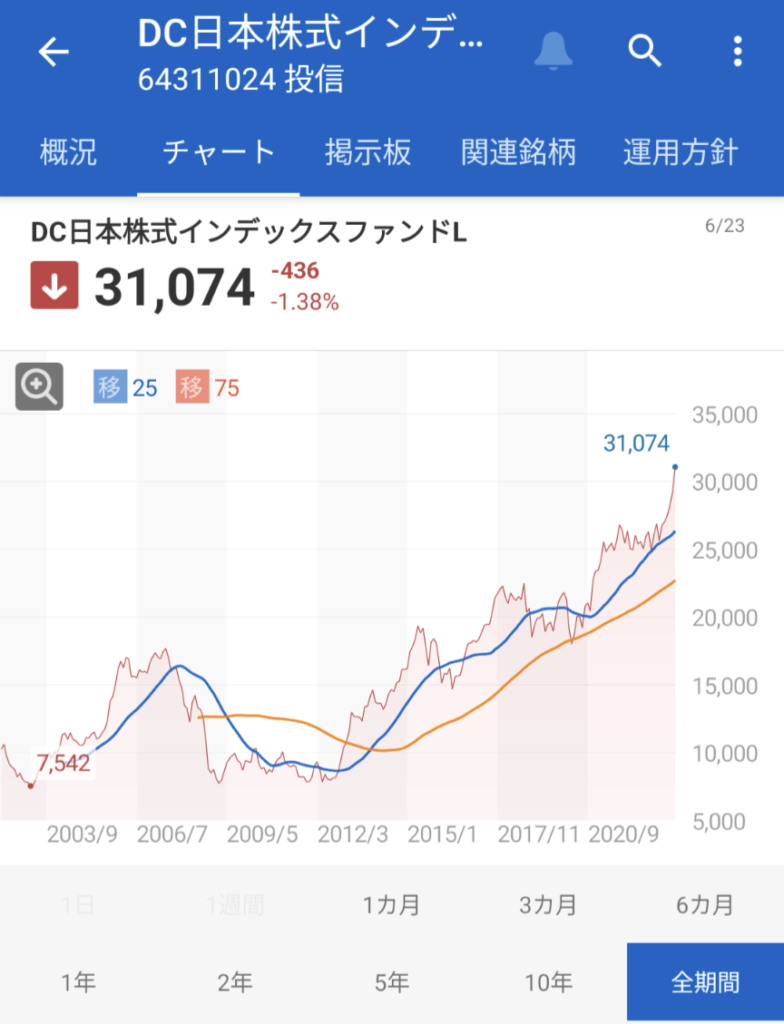Open the 運用方針 tab
Image resolution: width=784 pixels, height=1024 pixels.
680,153
